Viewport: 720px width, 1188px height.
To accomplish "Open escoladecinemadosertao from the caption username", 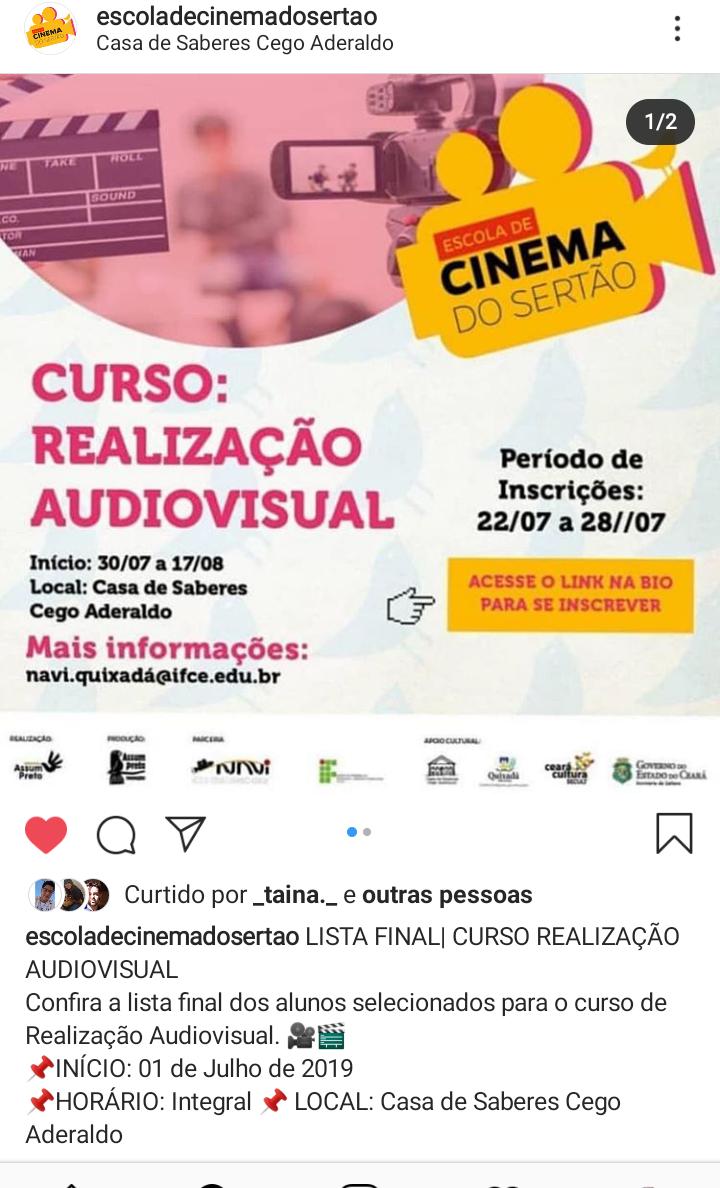I will pyautogui.click(x=162, y=936).
